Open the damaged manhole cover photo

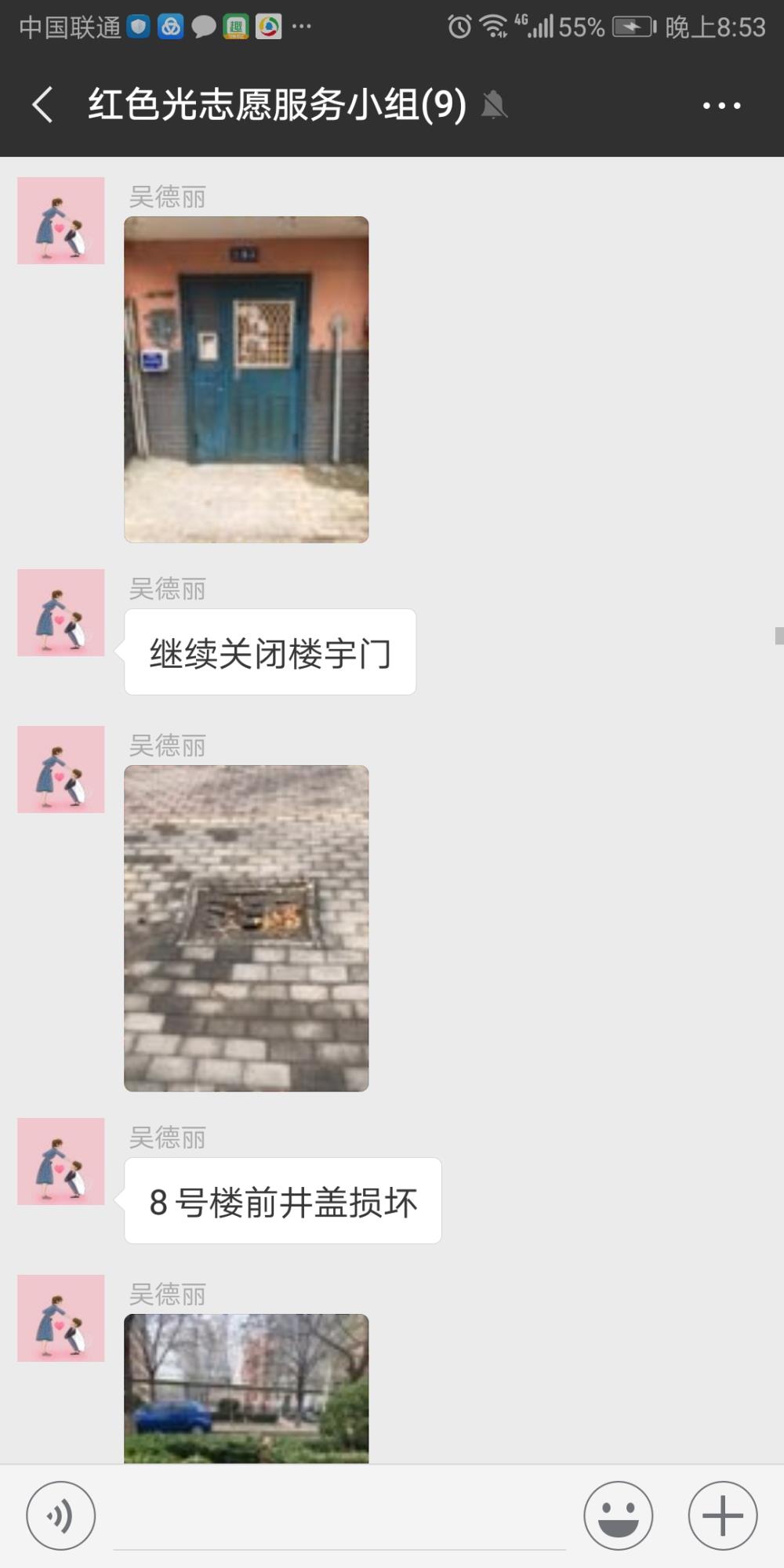tap(246, 928)
